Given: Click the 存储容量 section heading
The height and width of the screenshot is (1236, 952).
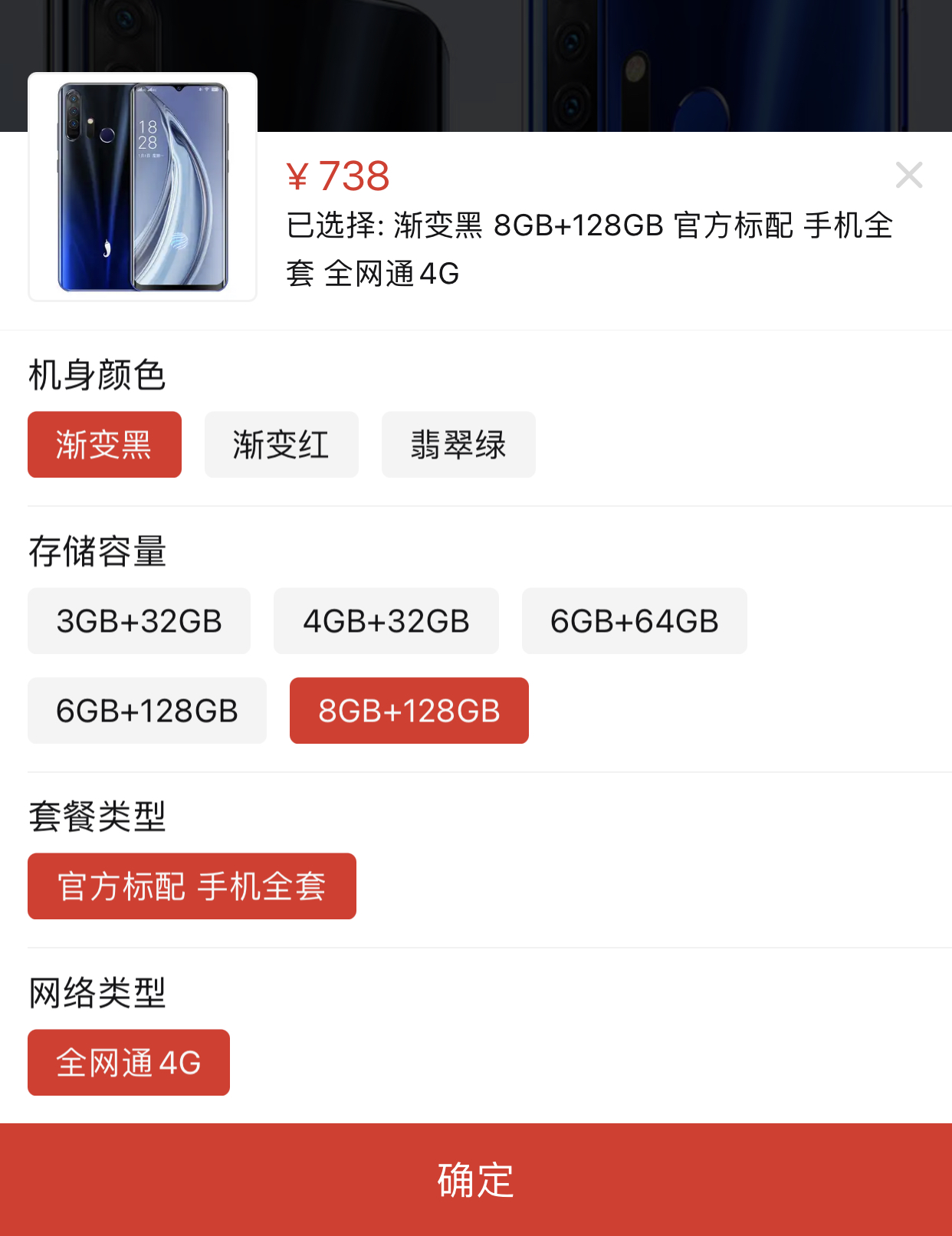Looking at the screenshot, I should (x=97, y=551).
